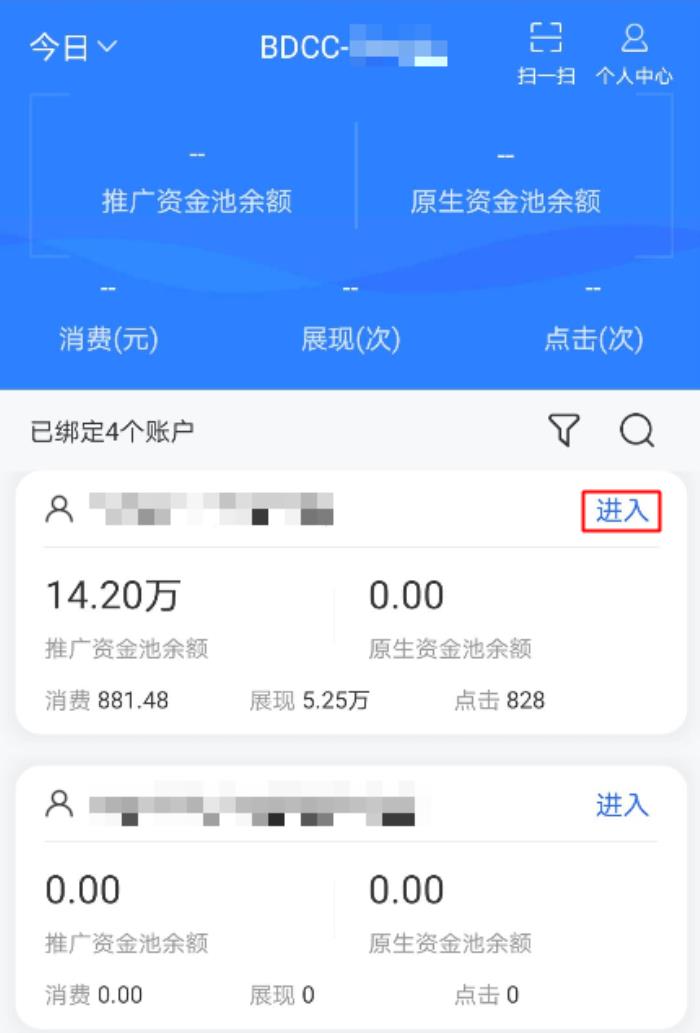Tap 进入 on the 14.20万 account card

[622, 511]
